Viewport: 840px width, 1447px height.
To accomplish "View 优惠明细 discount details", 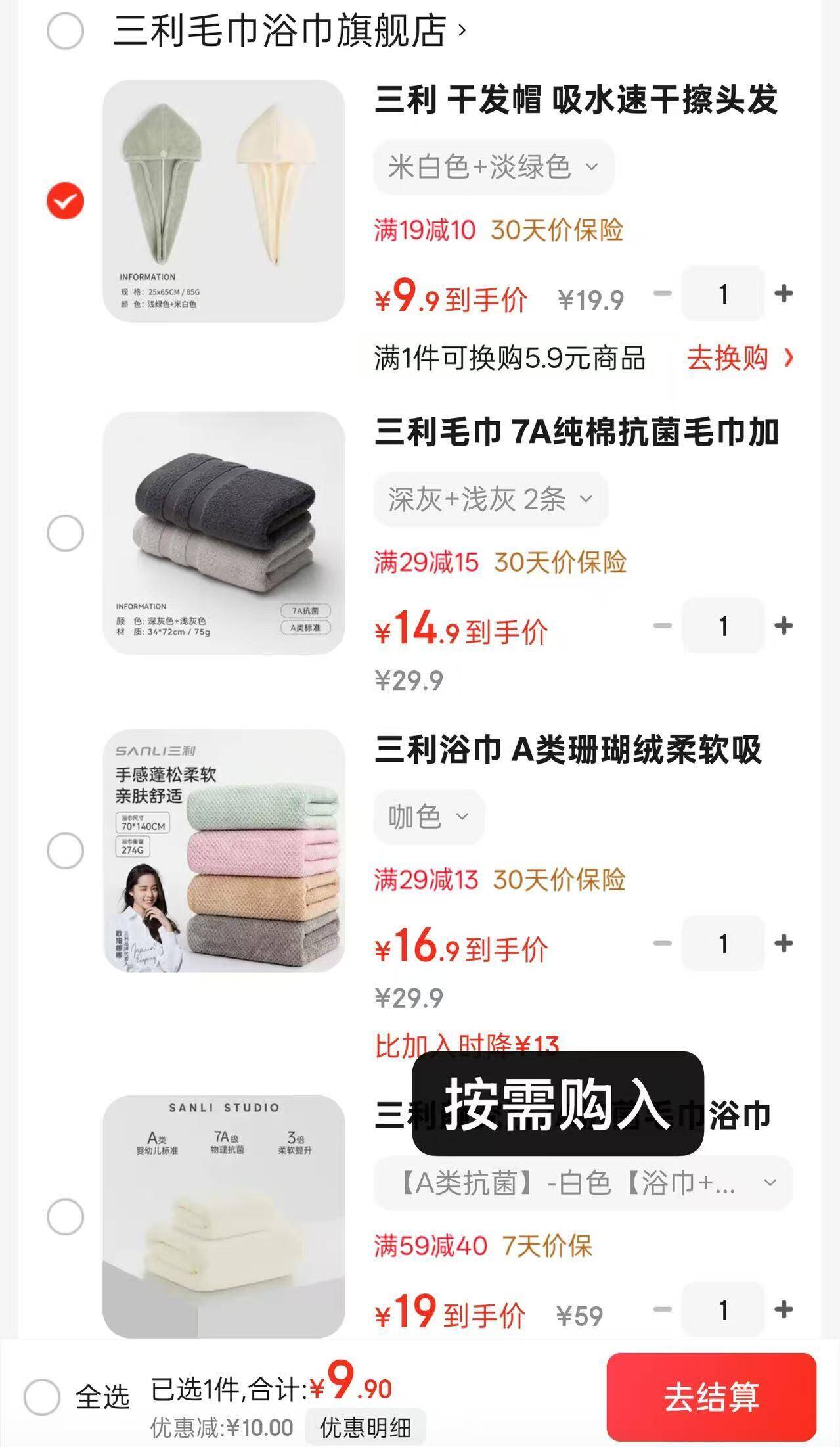I will tap(365, 1427).
